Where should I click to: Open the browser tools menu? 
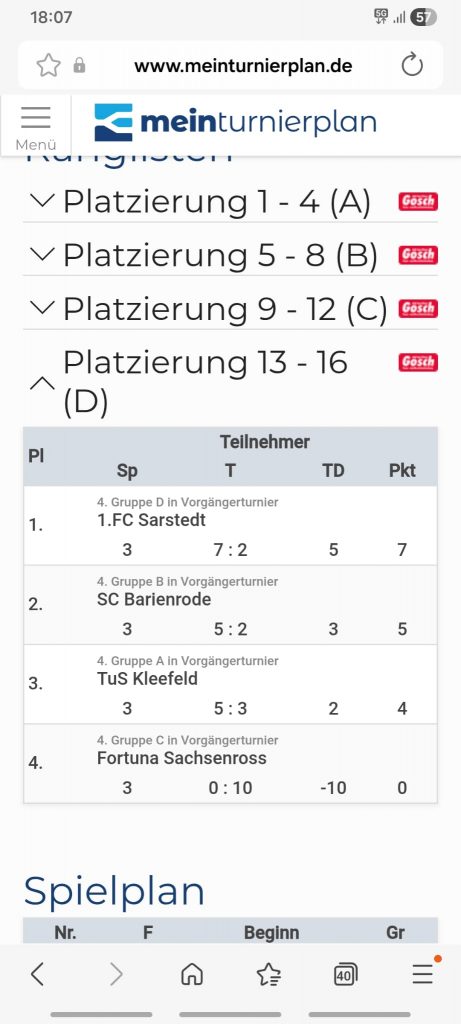422,973
